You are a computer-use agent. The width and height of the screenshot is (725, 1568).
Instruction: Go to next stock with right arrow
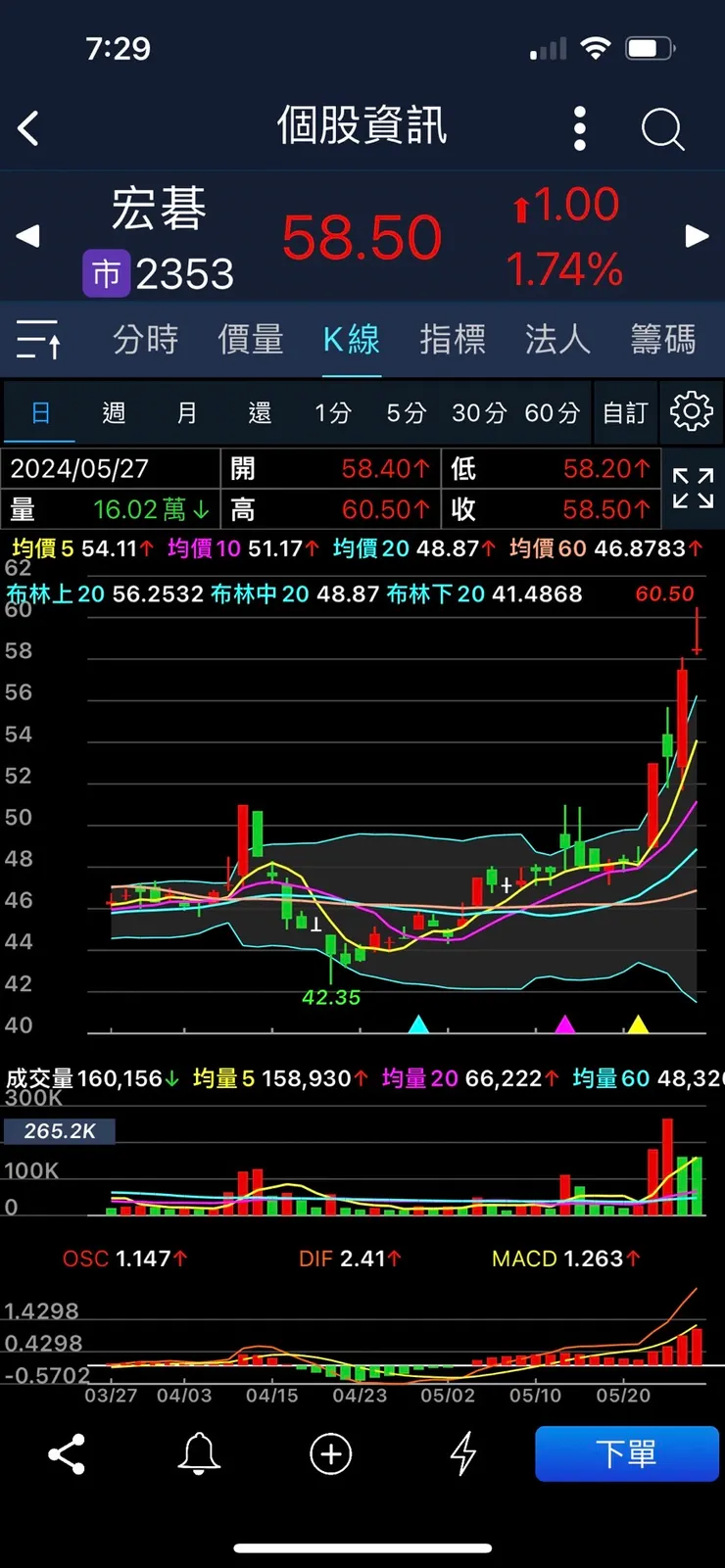coord(697,235)
